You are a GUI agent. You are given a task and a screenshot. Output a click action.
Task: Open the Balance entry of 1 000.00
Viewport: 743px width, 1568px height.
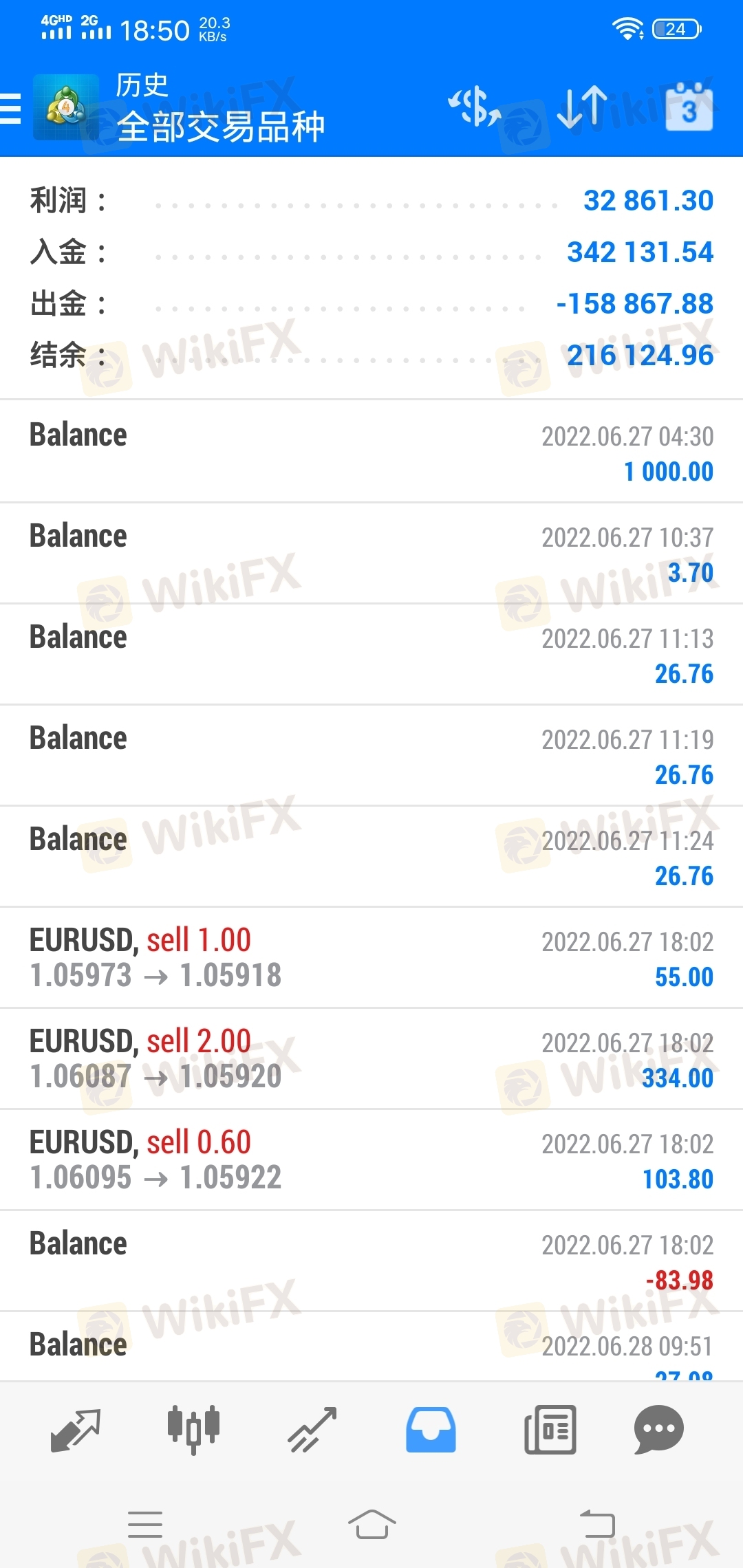pos(371,452)
